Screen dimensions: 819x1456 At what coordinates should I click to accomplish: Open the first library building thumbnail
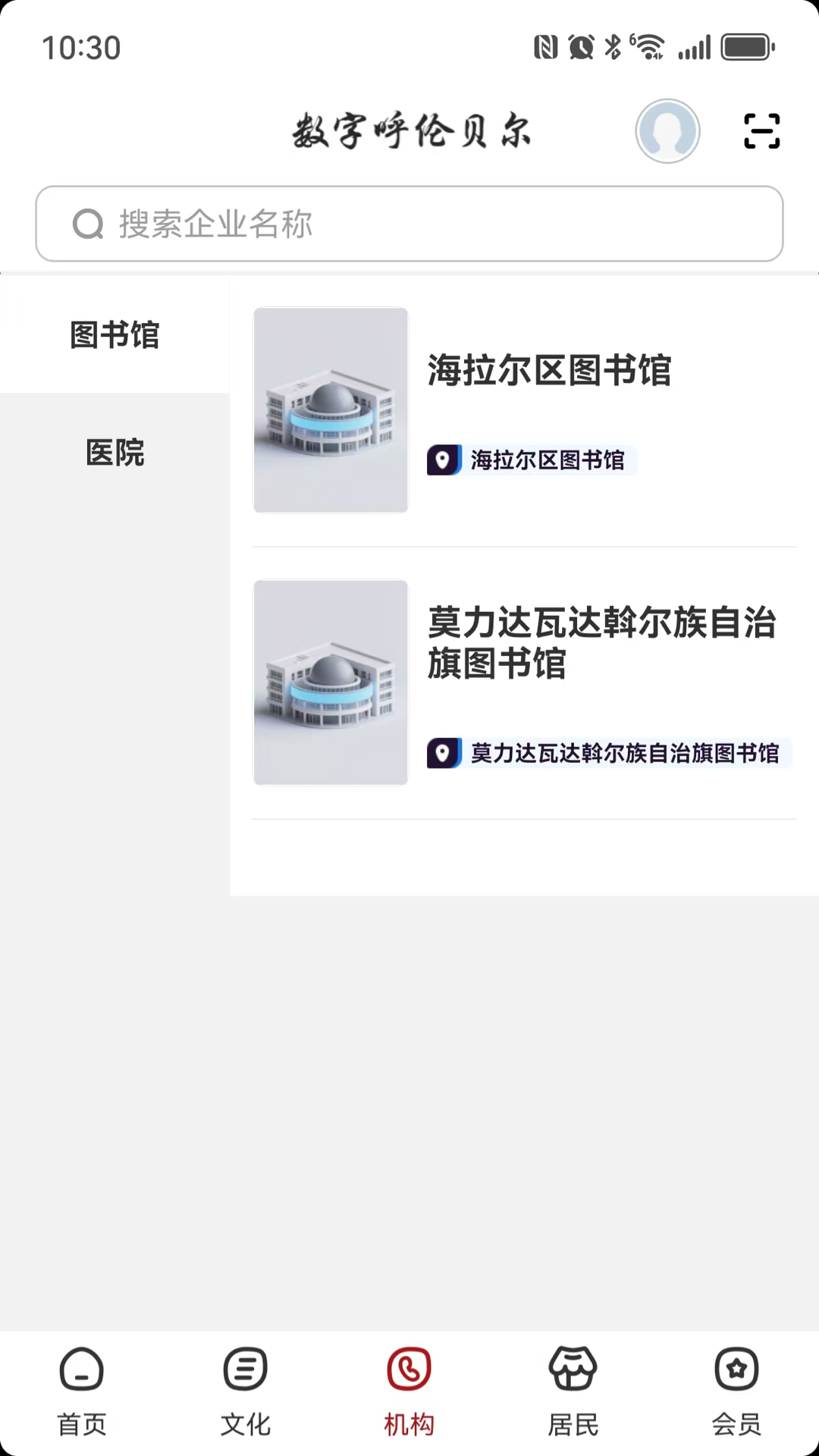tap(330, 410)
